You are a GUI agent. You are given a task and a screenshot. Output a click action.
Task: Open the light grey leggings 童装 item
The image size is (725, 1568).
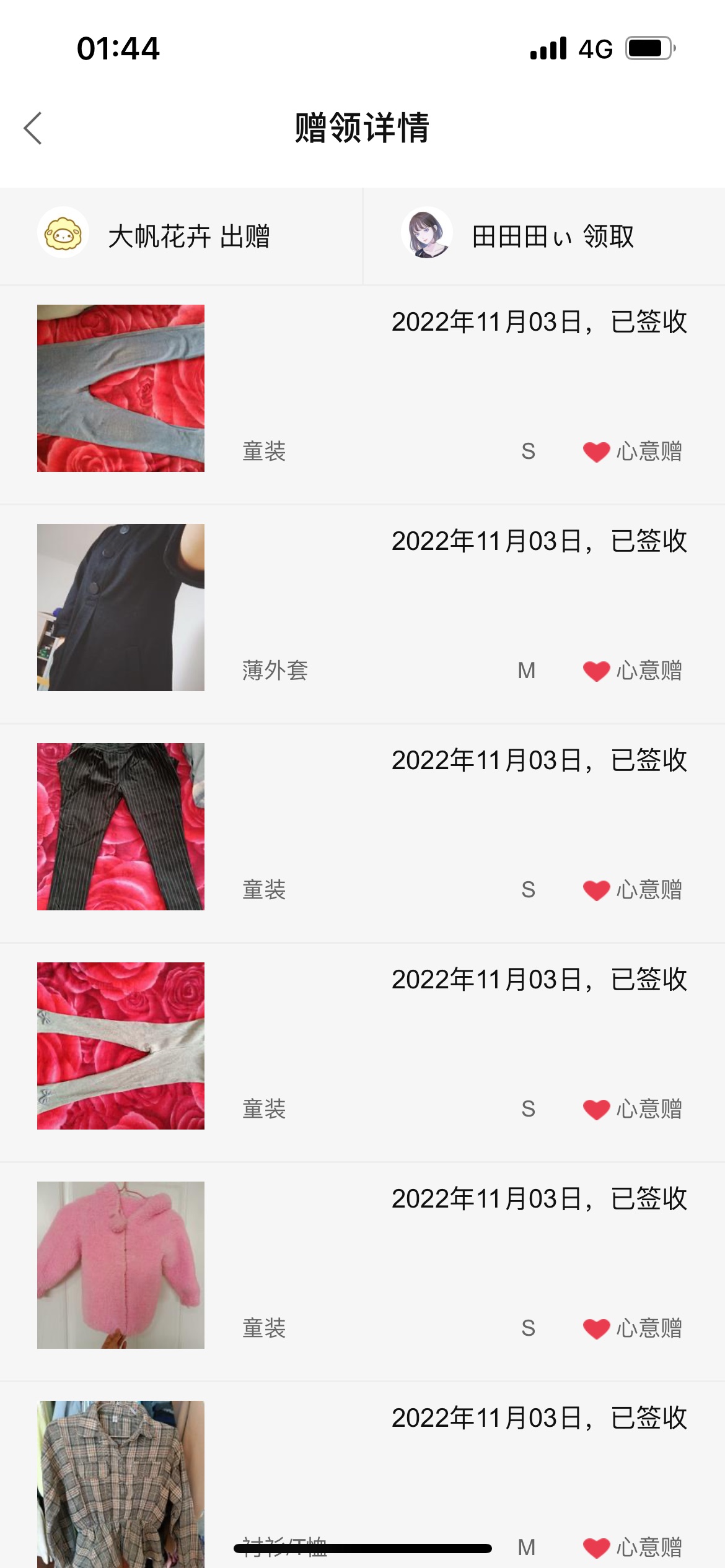tap(362, 1052)
